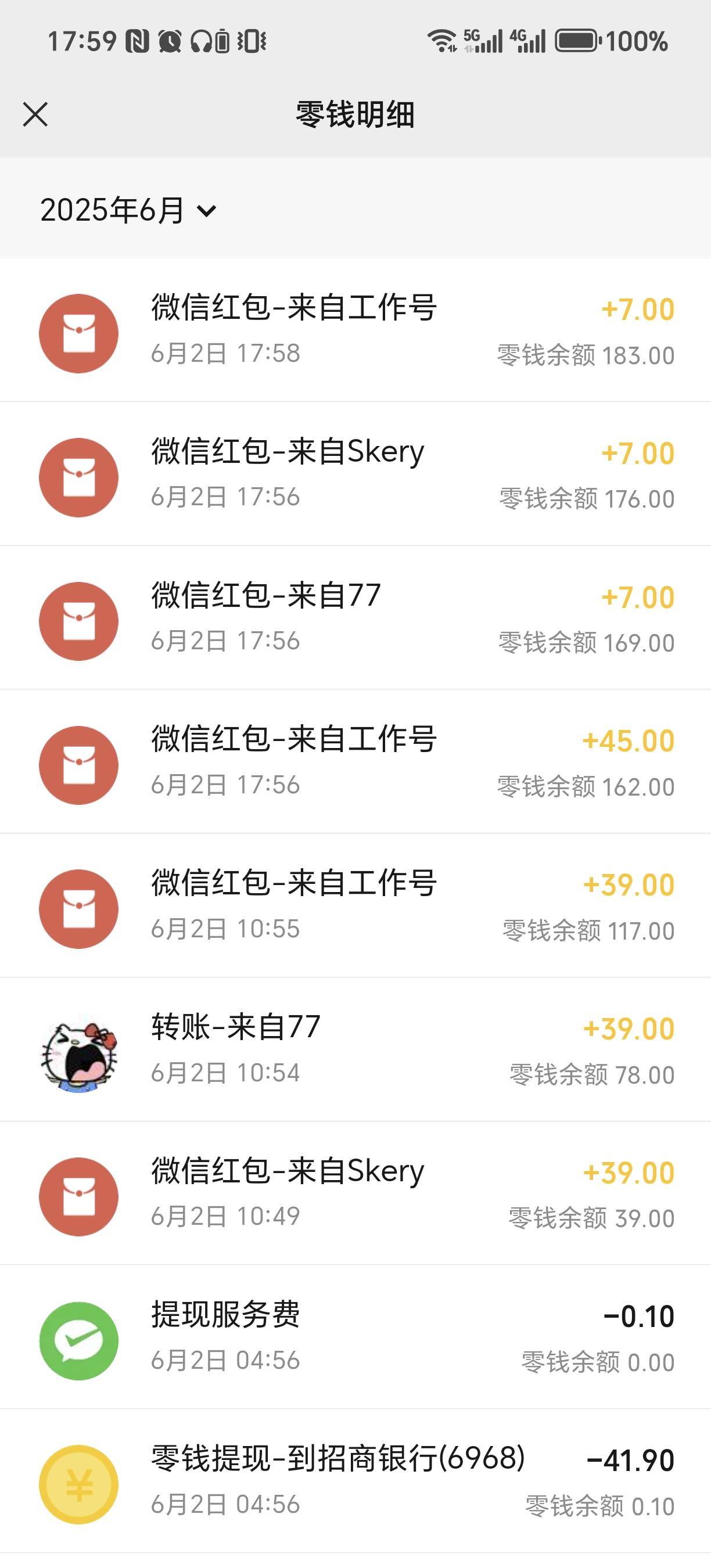Open the 2025年6月 month picker
This screenshot has width=711, height=1568.
[128, 211]
